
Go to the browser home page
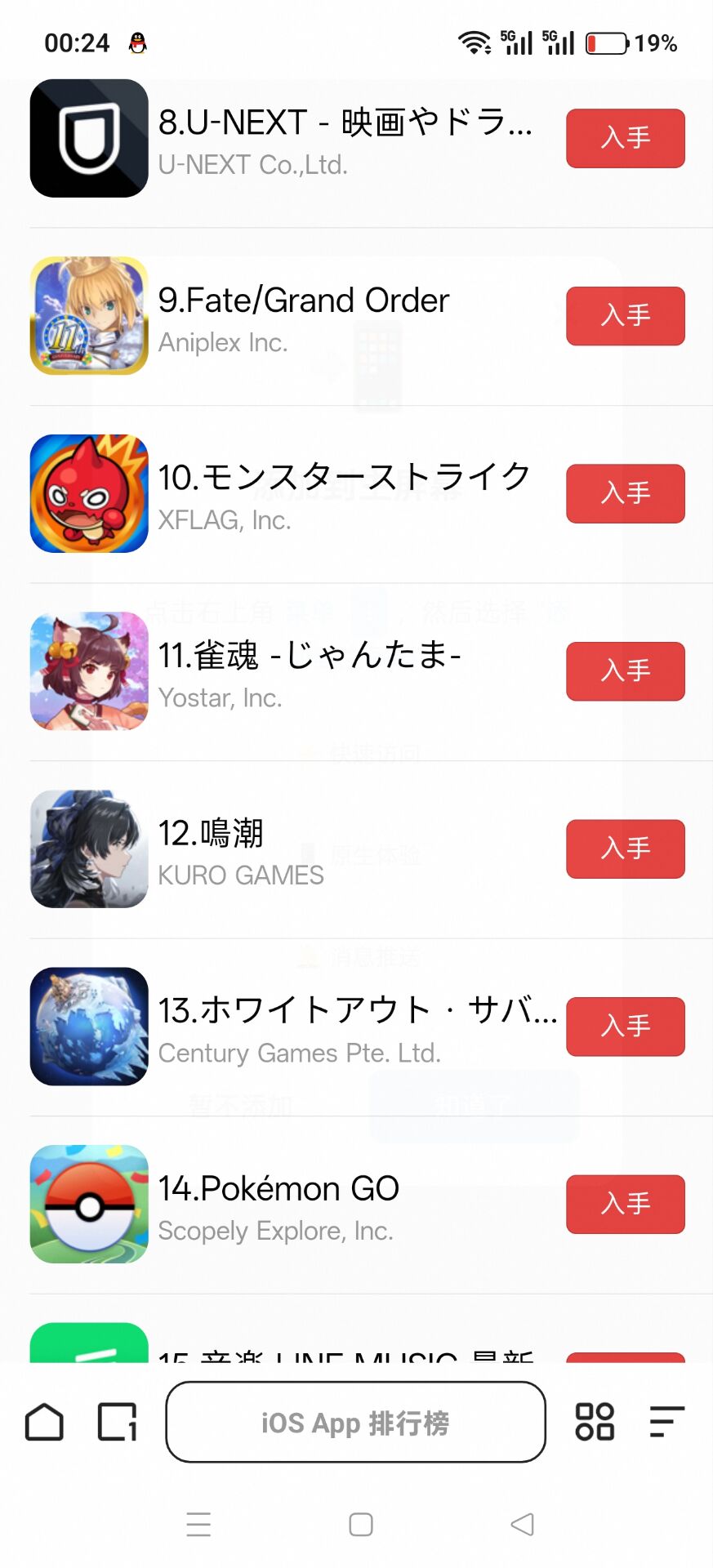point(44,1422)
